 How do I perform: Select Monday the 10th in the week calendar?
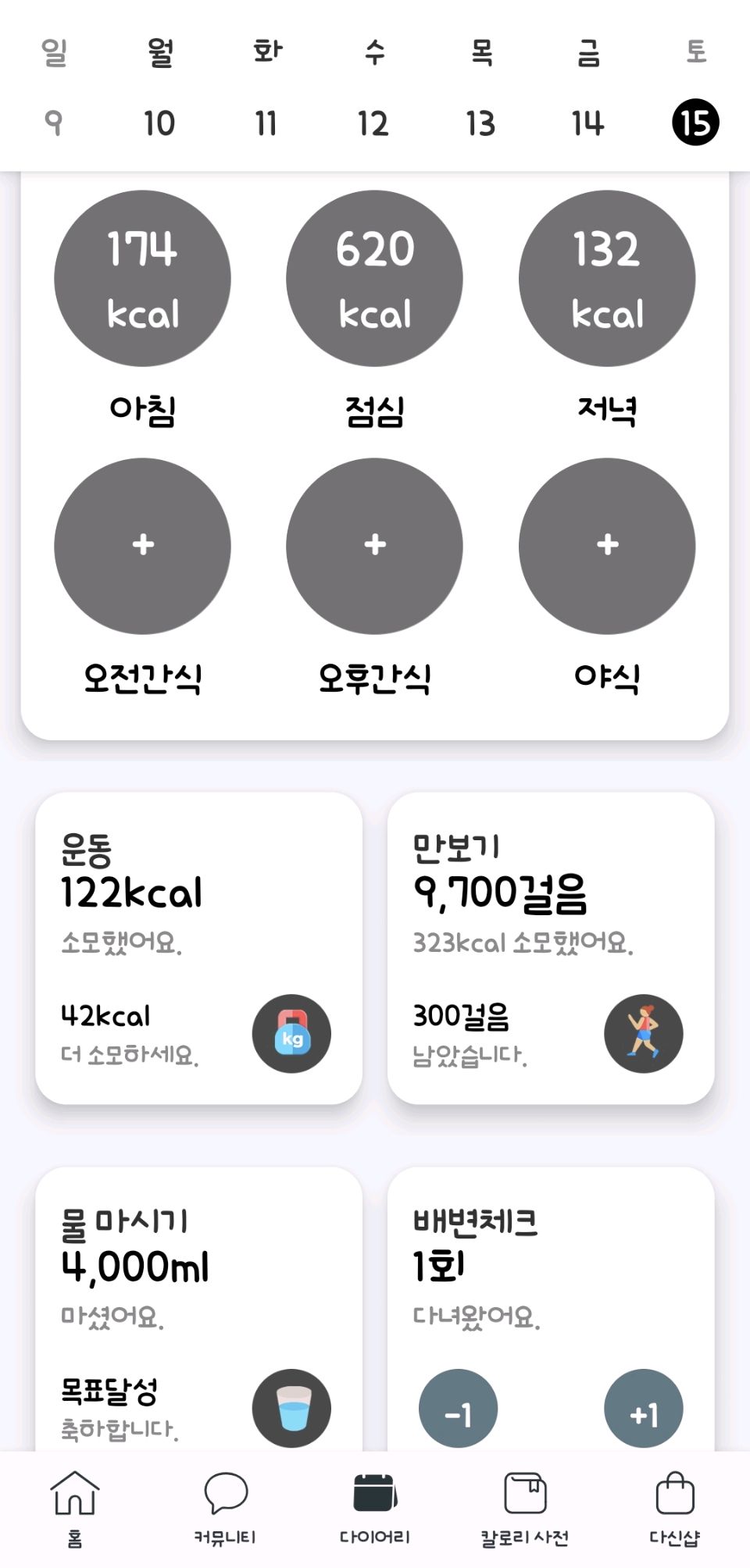[159, 123]
